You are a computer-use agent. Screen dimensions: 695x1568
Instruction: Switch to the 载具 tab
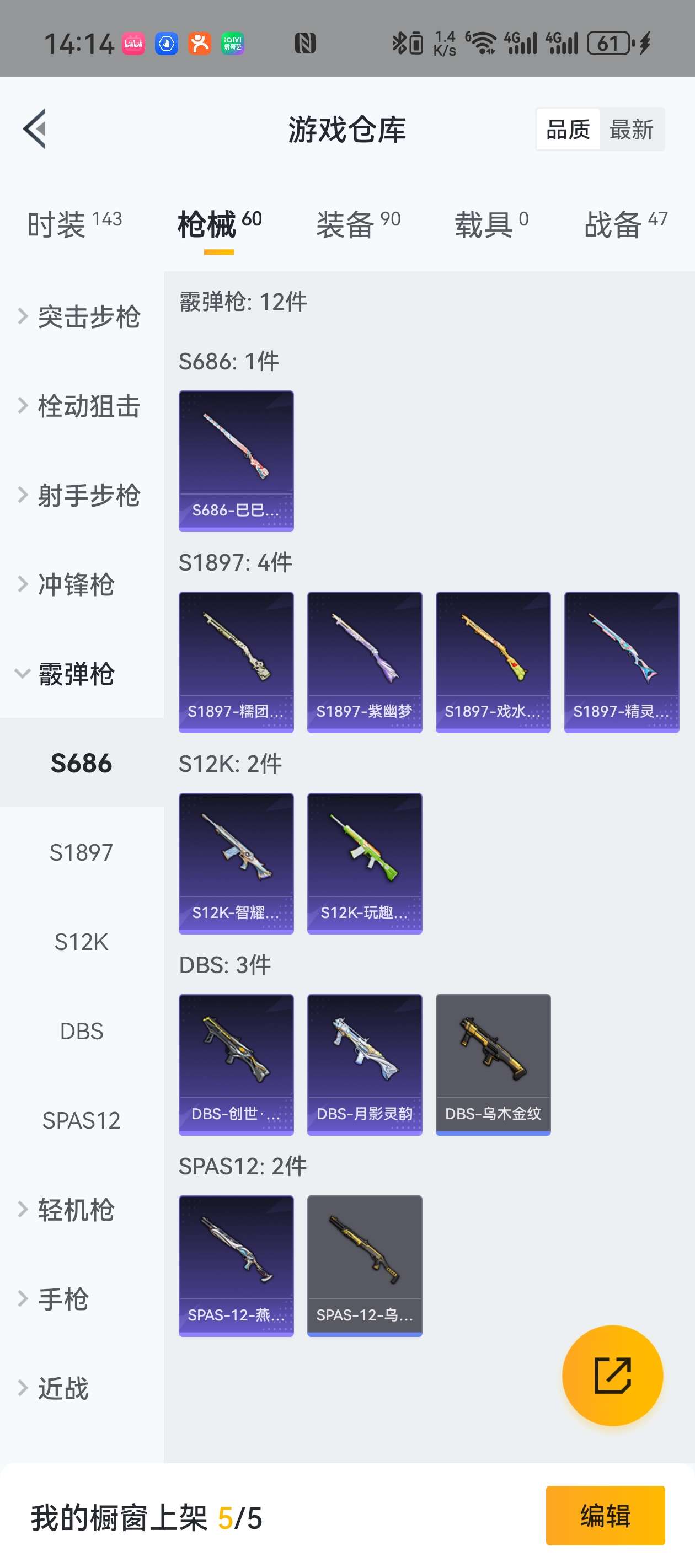tap(491, 224)
